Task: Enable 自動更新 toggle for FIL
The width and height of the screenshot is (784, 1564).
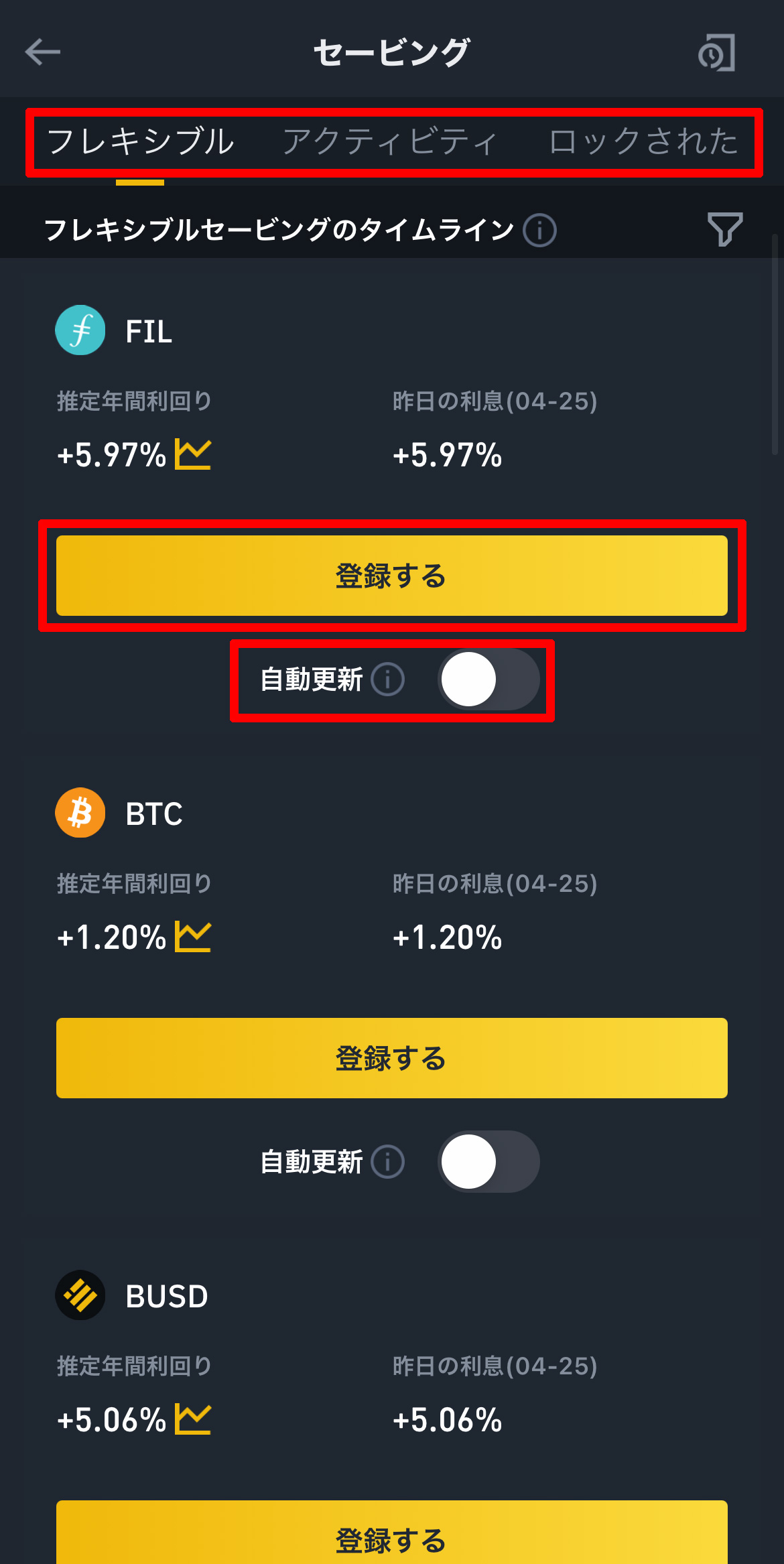Action: [488, 679]
